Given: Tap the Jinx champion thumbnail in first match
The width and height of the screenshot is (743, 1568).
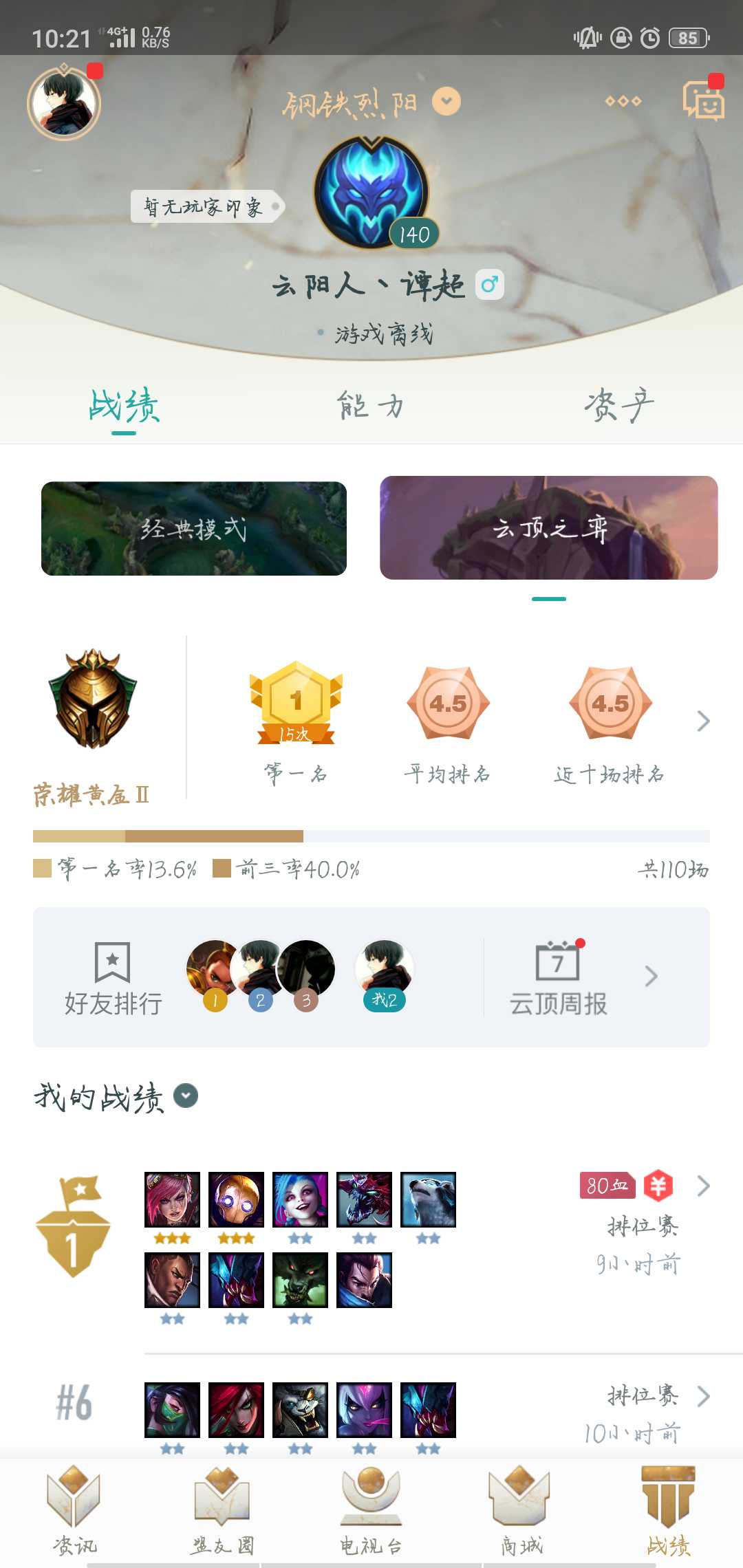Looking at the screenshot, I should tap(299, 1198).
